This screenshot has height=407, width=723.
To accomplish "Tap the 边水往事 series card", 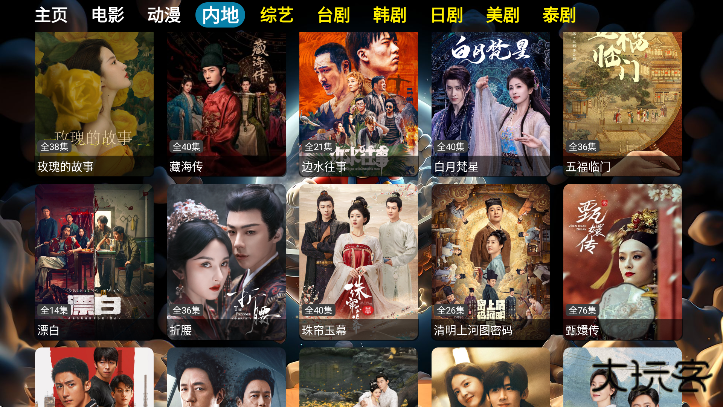I will click(358, 100).
